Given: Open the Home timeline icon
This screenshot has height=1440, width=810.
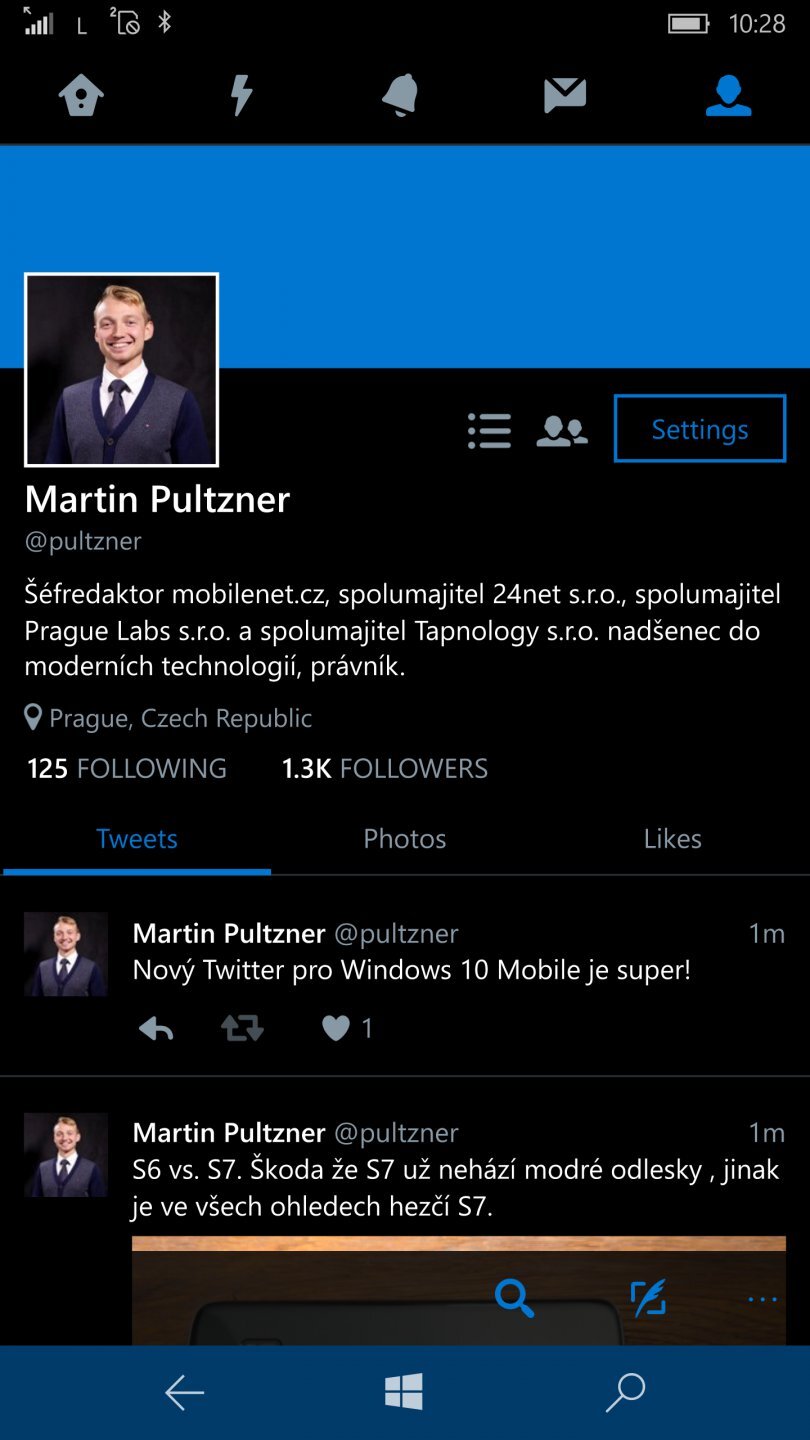Looking at the screenshot, I should pos(81,95).
